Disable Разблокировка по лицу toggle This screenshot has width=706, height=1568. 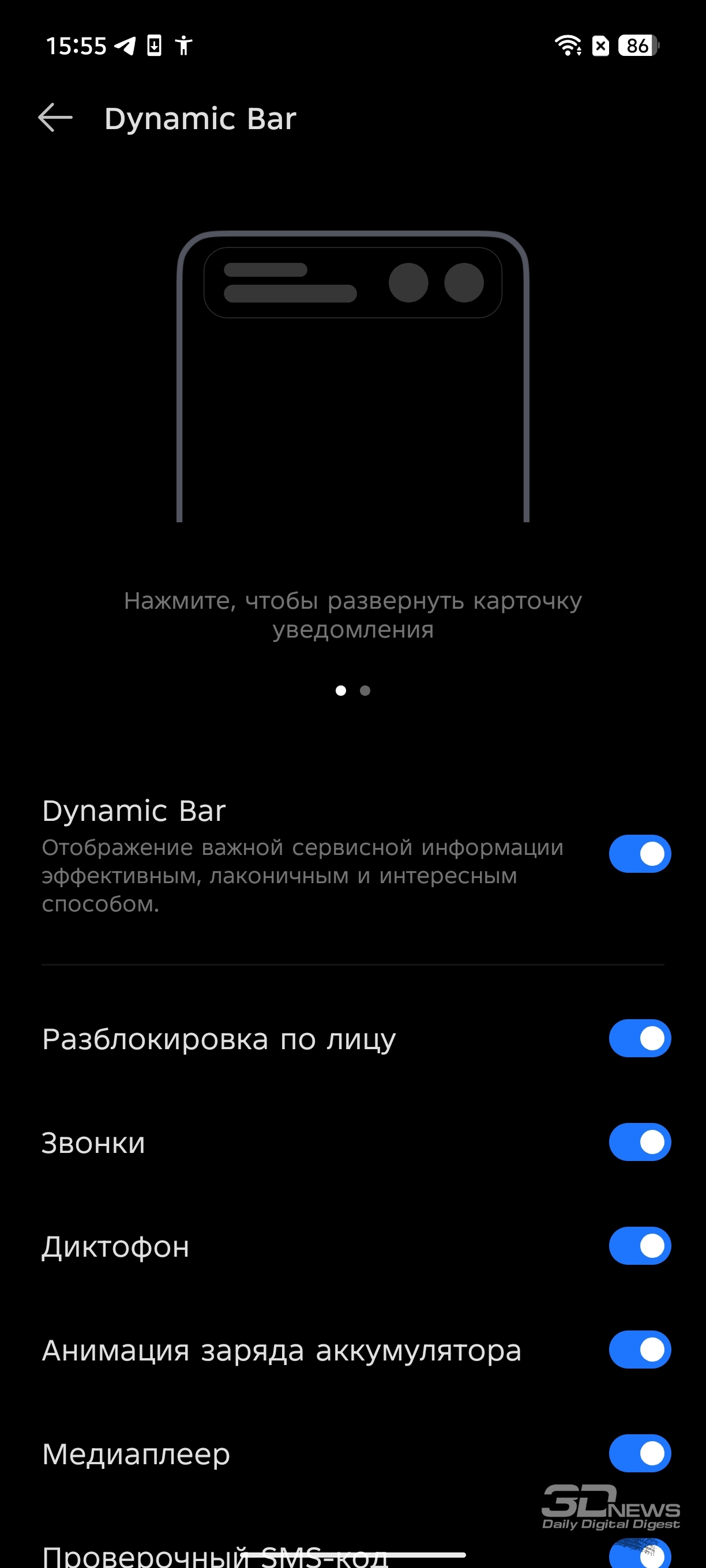coord(640,1038)
